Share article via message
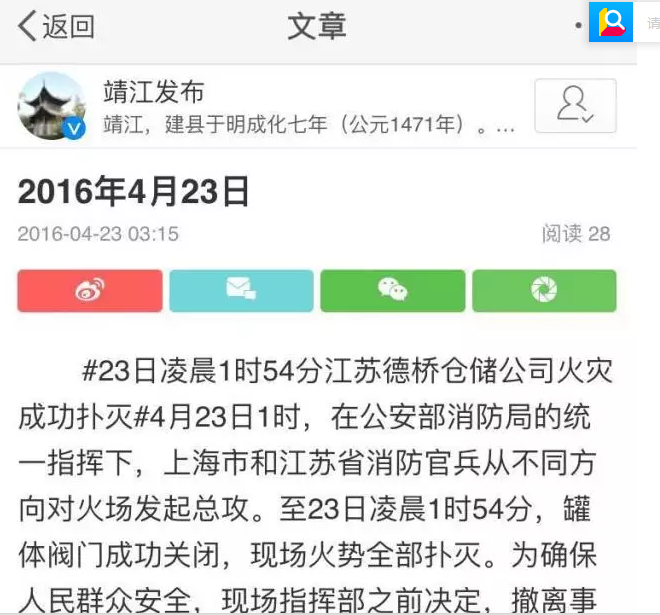Viewport: 660px width, 615px height. [241, 291]
